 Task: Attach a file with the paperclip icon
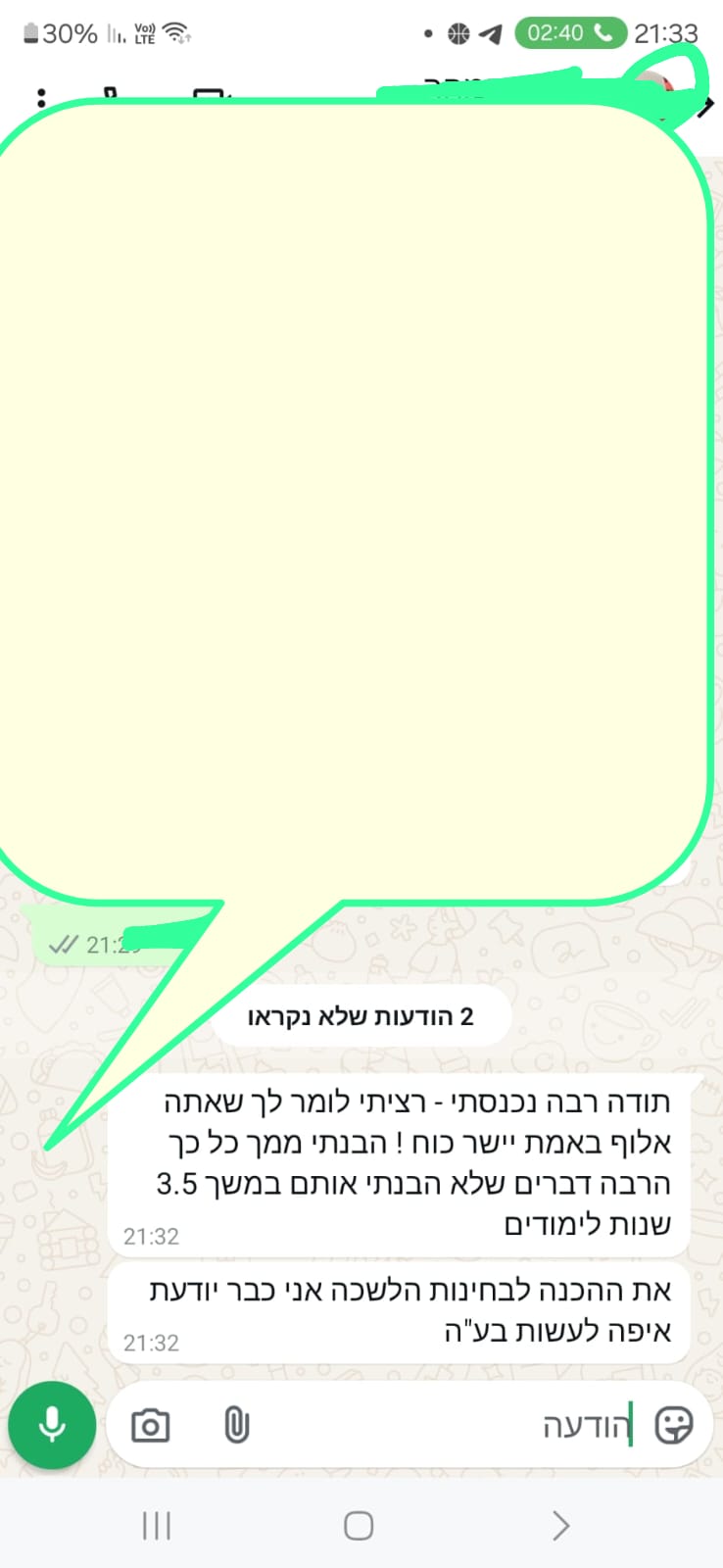(236, 1425)
